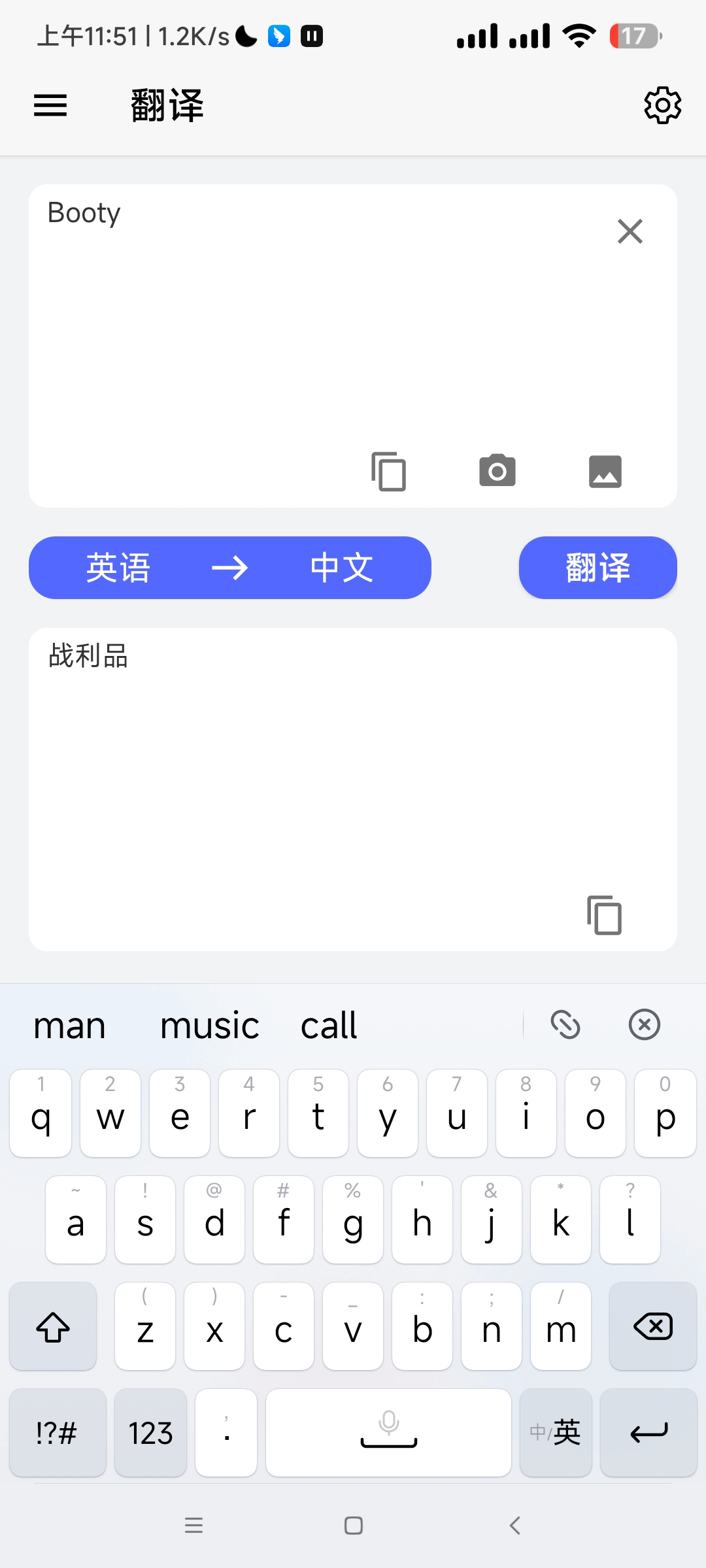Pick an image from gallery to translate
The height and width of the screenshot is (1568, 706).
point(605,471)
